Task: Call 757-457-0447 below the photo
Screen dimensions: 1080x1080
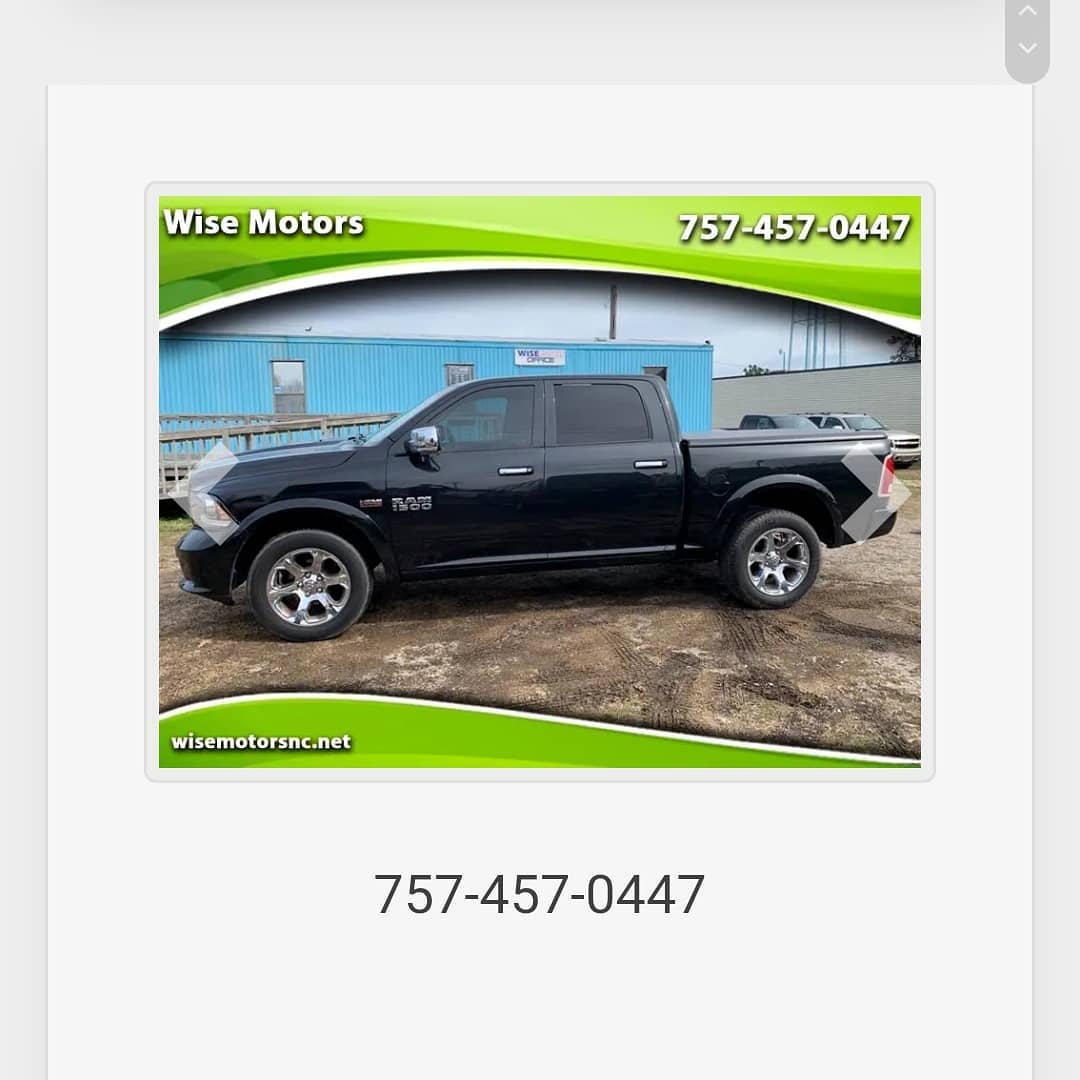Action: tap(540, 894)
